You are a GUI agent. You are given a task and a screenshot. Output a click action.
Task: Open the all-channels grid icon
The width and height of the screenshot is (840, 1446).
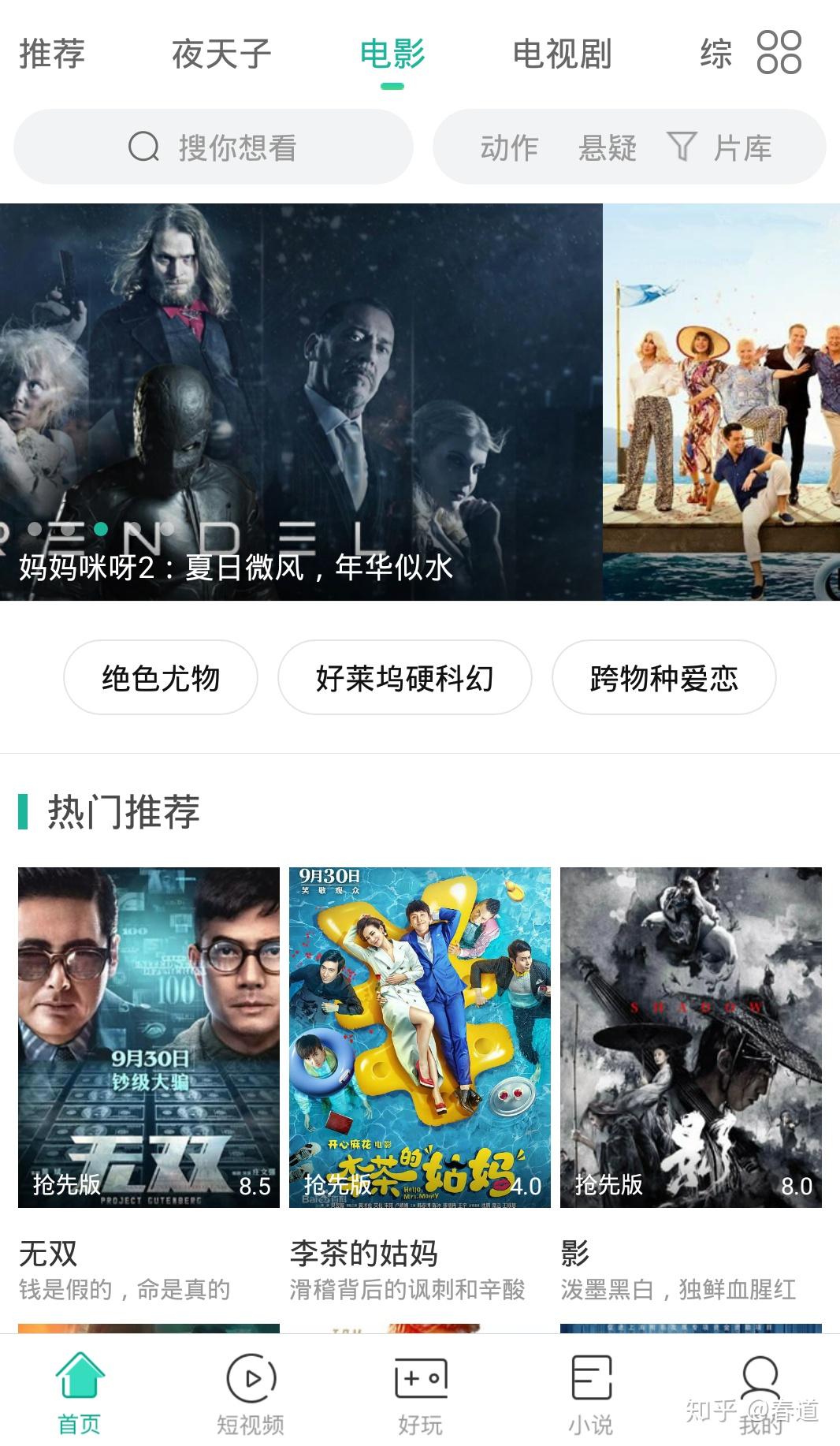coord(779,53)
